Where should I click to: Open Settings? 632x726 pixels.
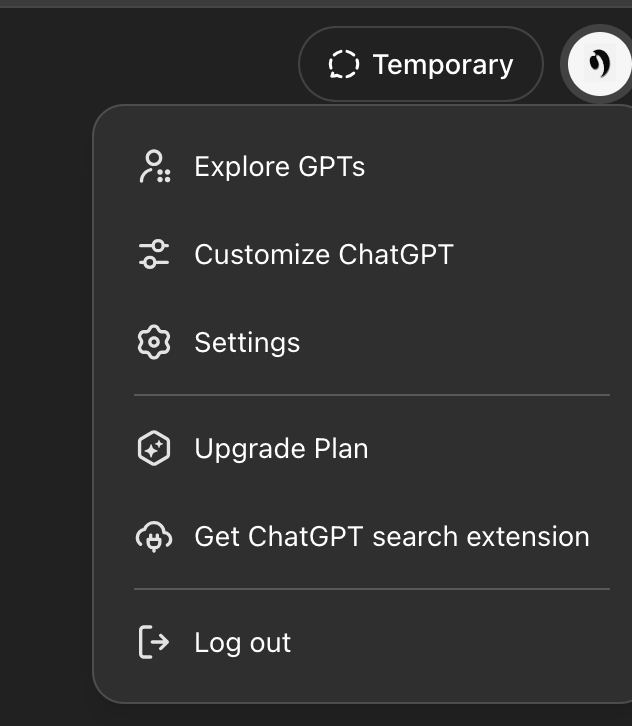click(x=246, y=342)
